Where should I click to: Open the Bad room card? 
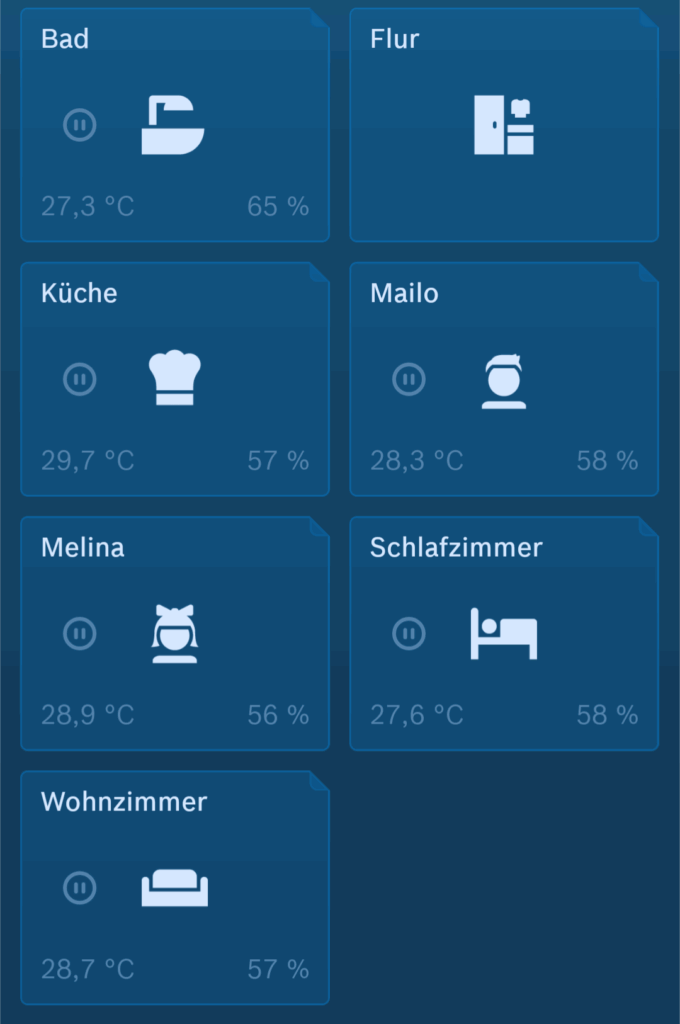175,125
